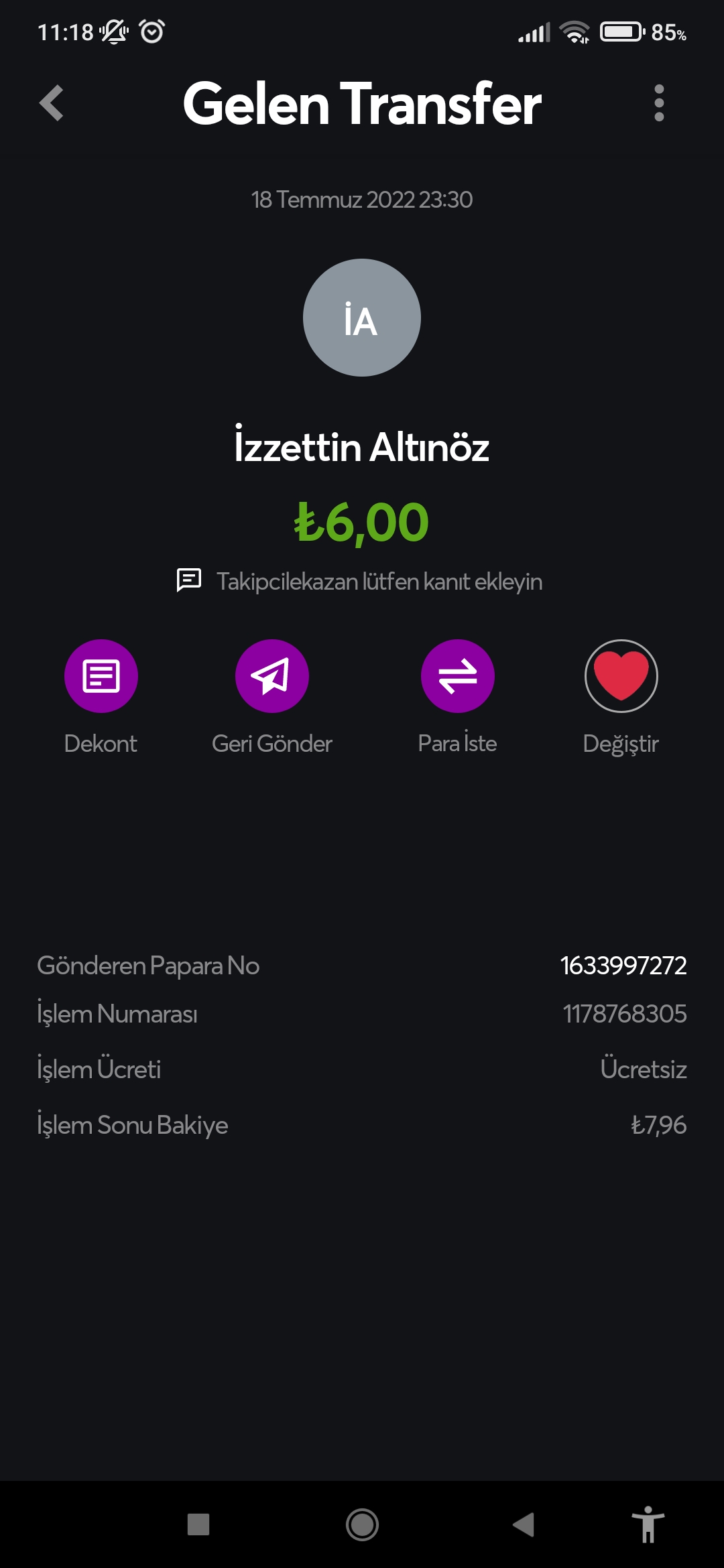Go back using the header arrow
This screenshot has width=724, height=1568.
coord(52,103)
